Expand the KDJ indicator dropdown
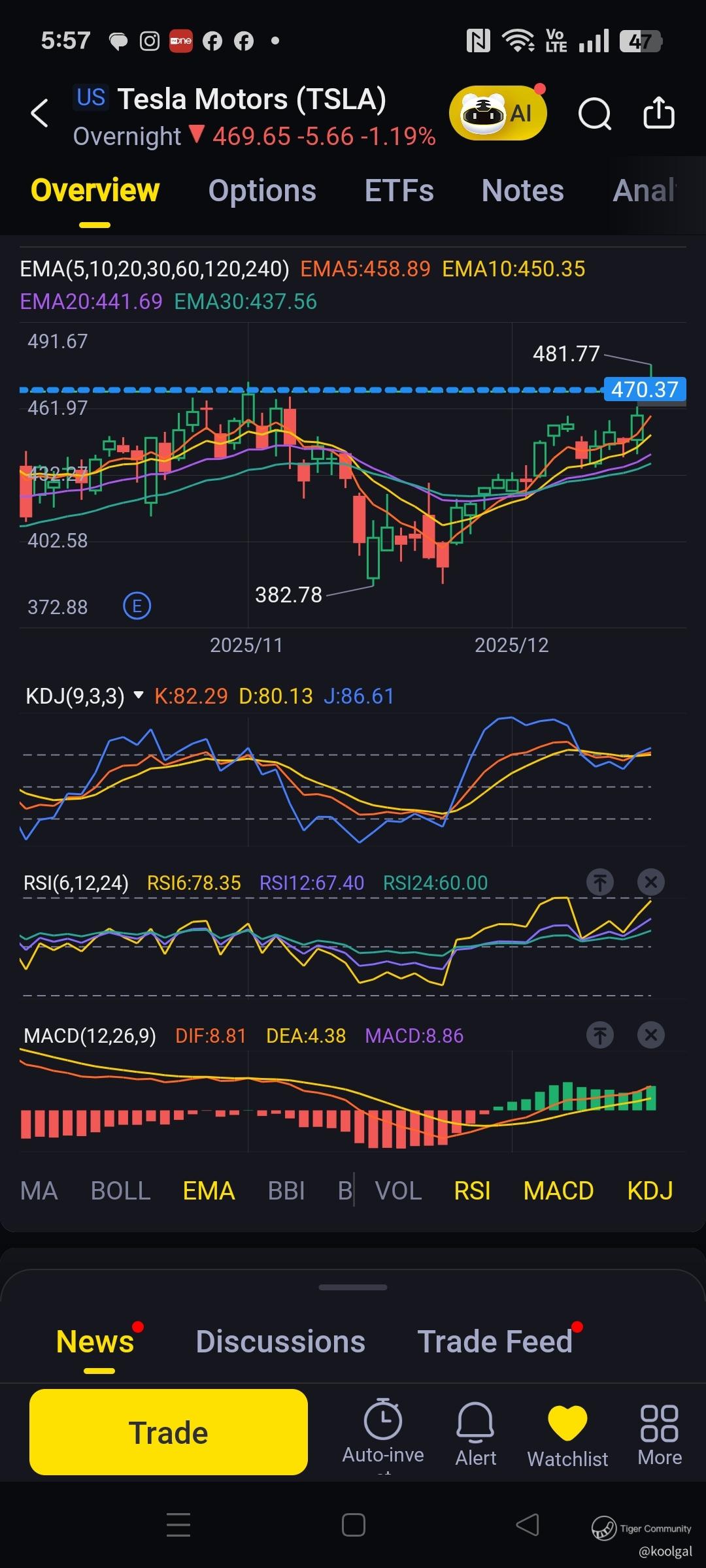The width and height of the screenshot is (706, 1568). pos(139,695)
